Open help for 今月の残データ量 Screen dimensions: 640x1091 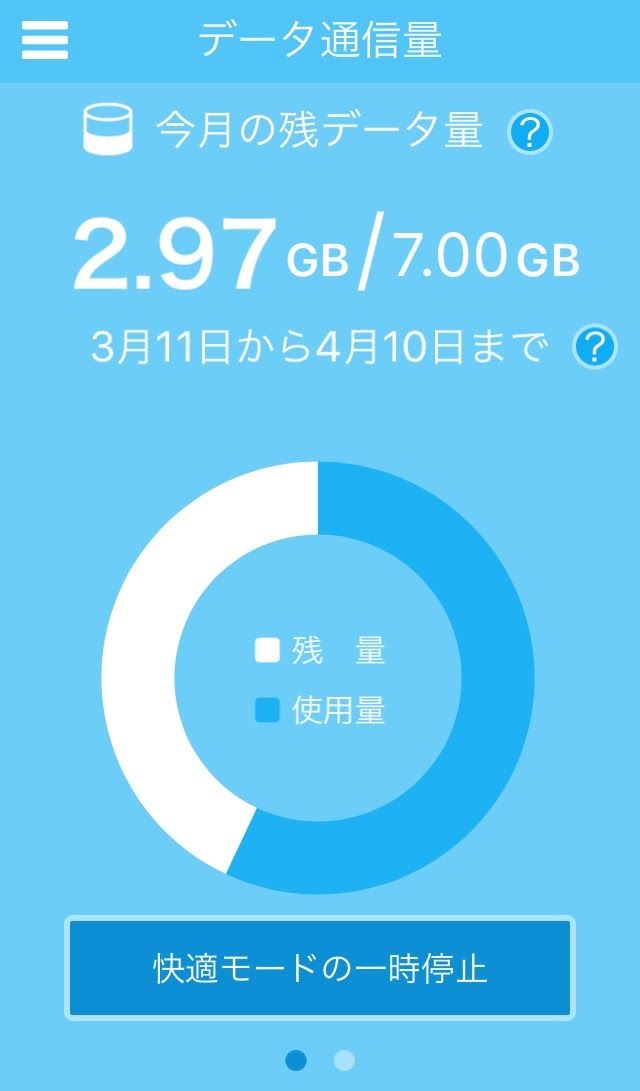[x=529, y=132]
